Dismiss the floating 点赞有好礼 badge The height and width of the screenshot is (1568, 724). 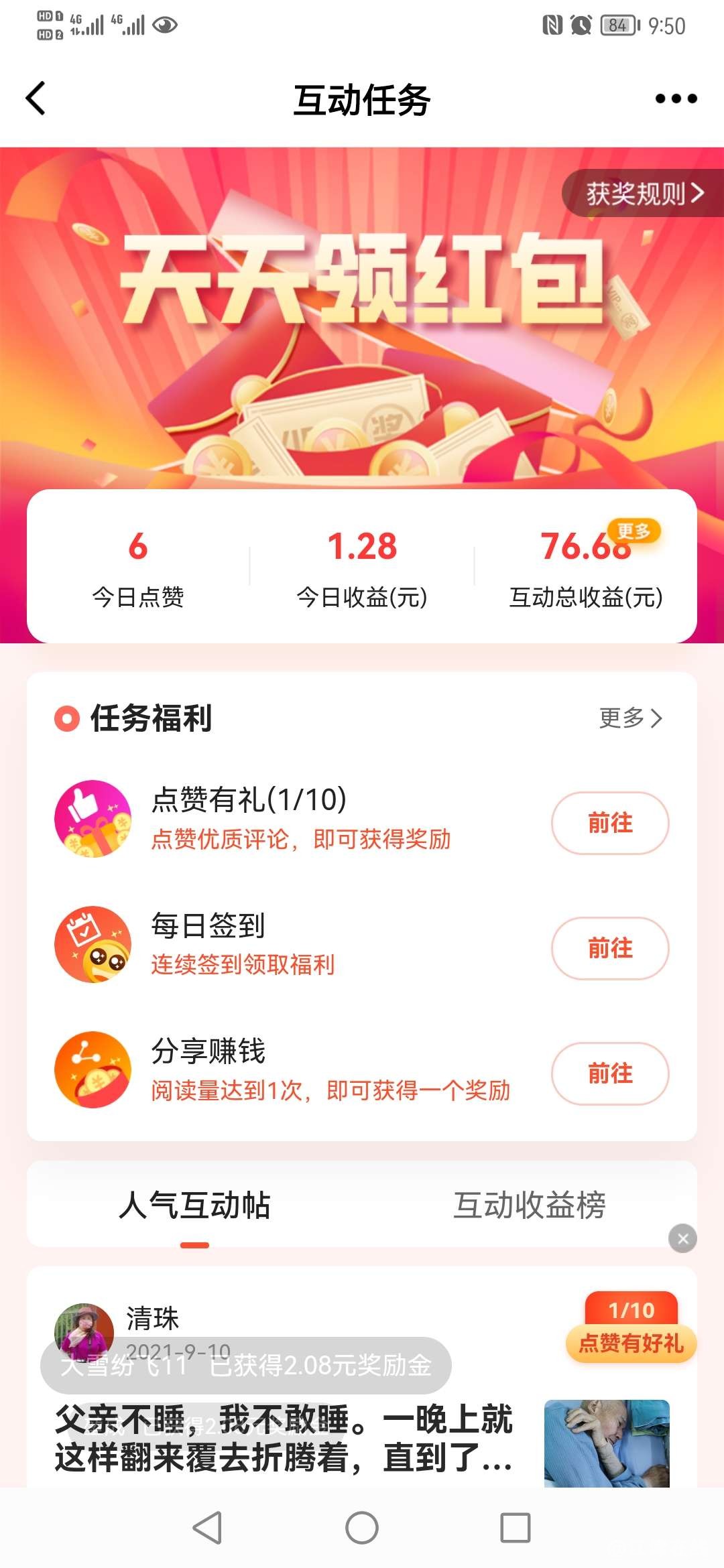(682, 1238)
